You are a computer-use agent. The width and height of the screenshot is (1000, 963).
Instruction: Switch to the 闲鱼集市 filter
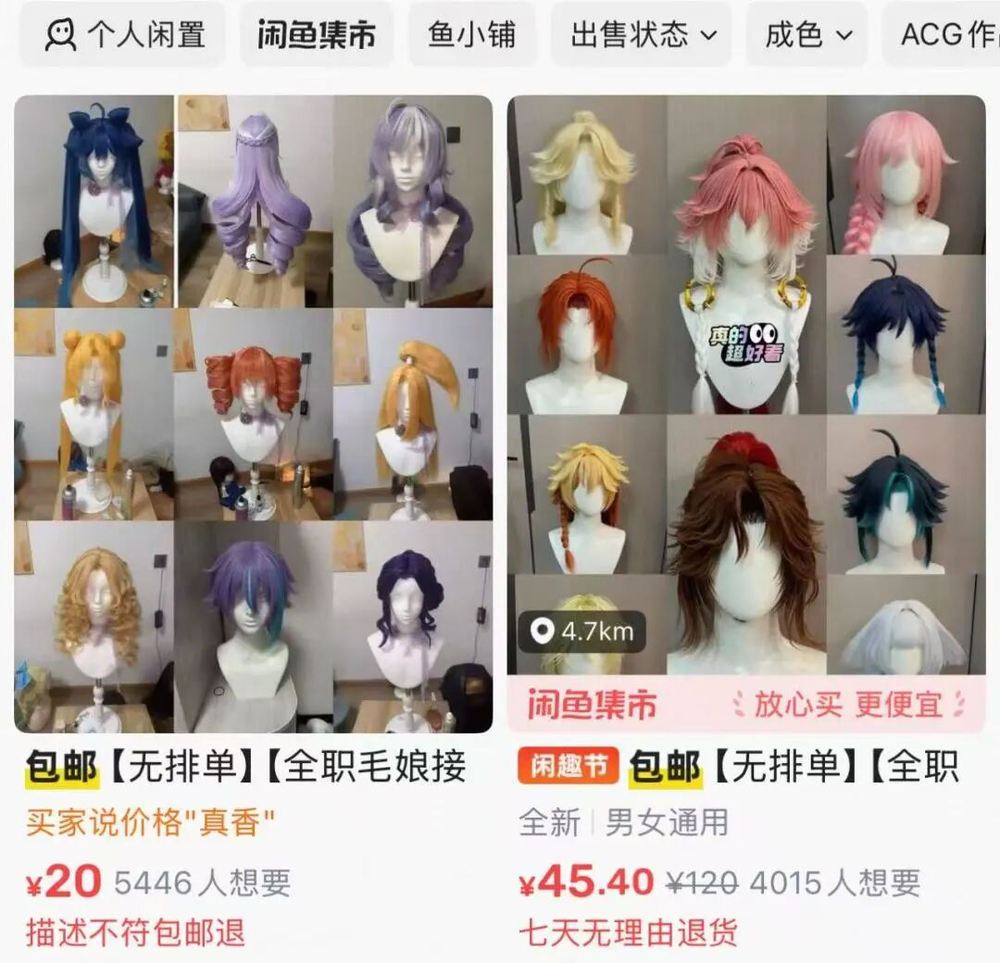pyautogui.click(x=317, y=36)
